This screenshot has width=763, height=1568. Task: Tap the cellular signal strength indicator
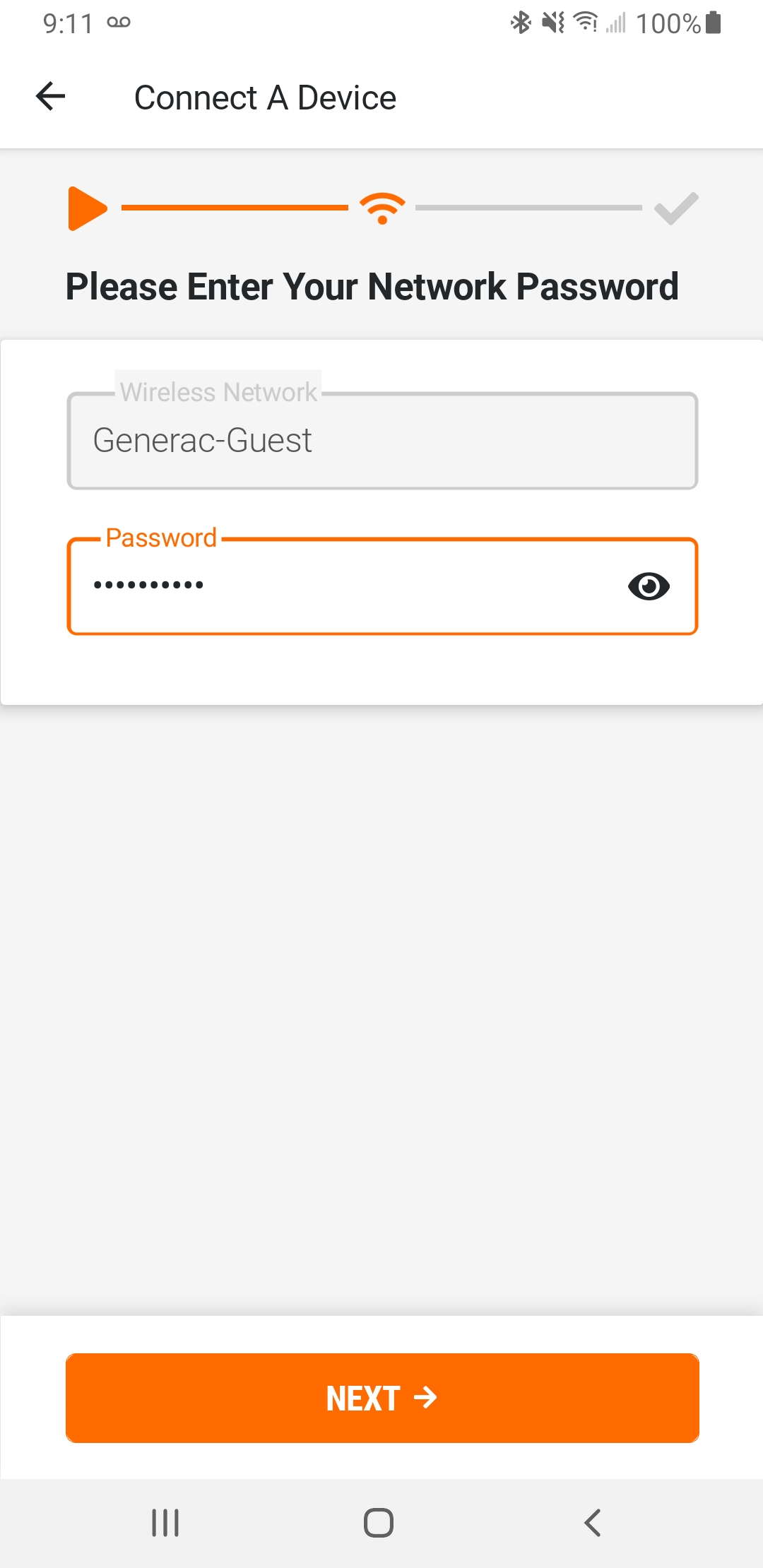point(616,23)
